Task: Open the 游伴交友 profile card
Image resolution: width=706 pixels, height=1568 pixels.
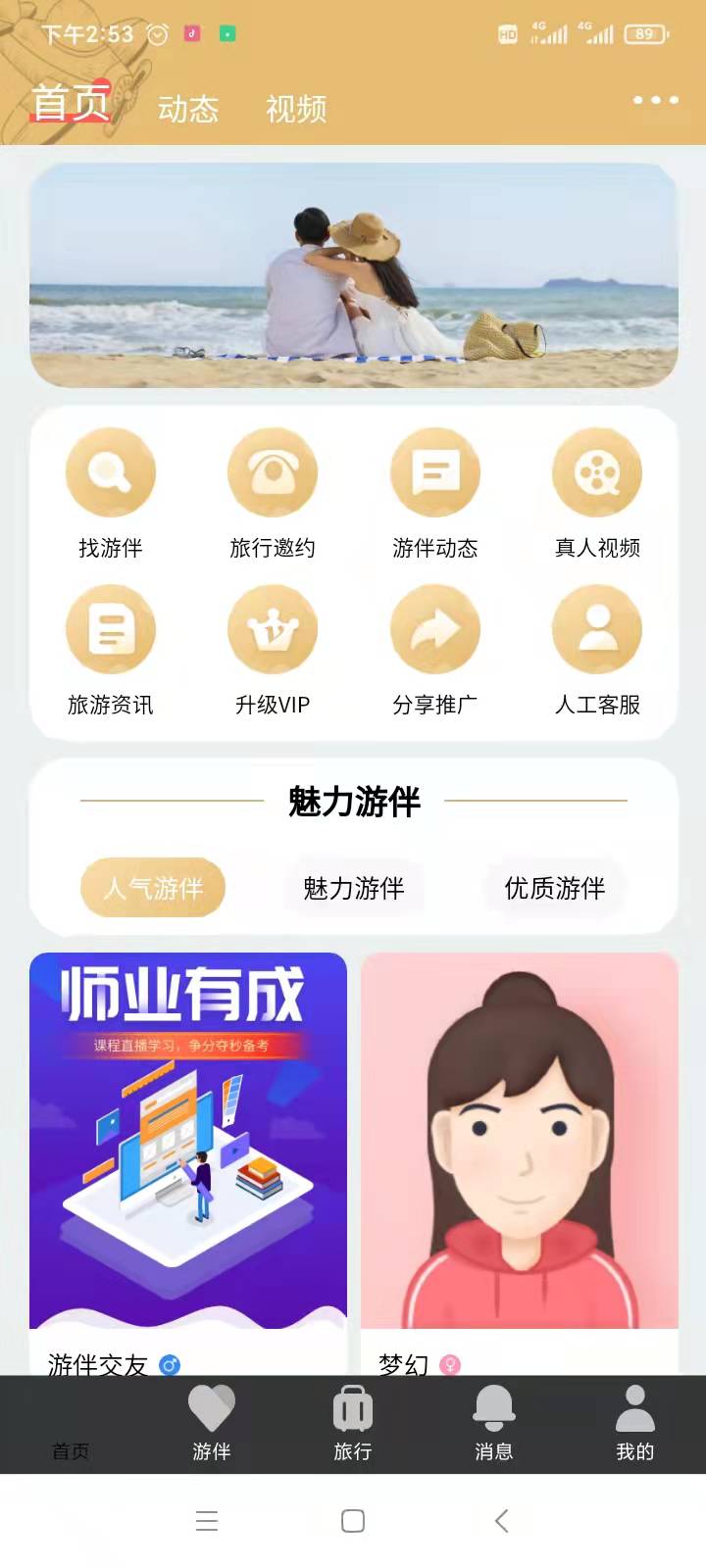Action: tap(188, 1156)
